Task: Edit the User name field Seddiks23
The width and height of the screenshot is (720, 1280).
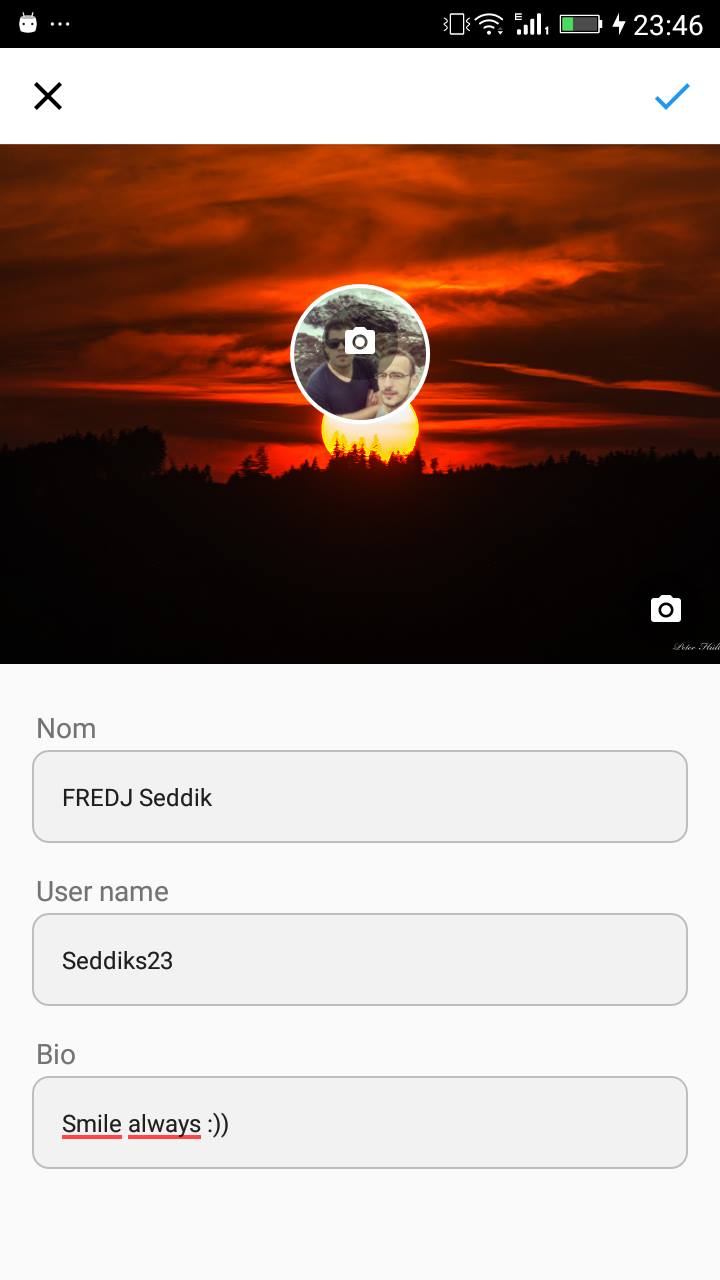Action: click(360, 960)
